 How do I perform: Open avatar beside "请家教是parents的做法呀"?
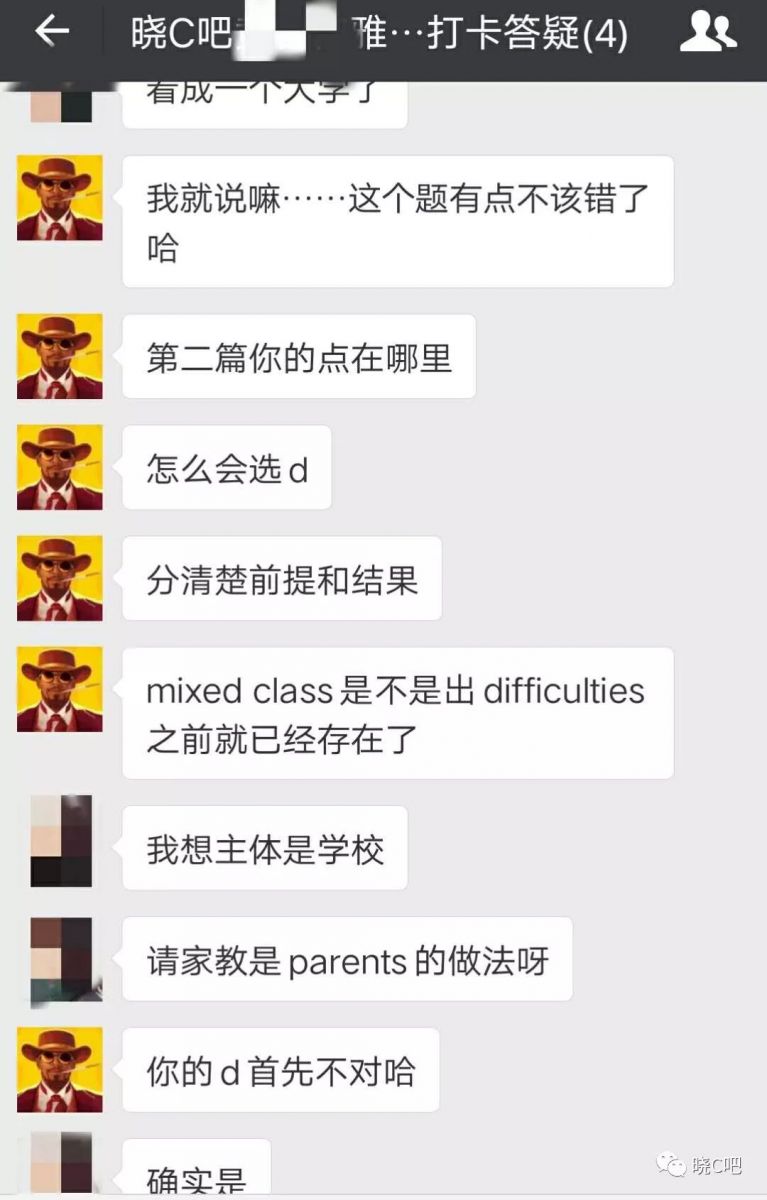pyautogui.click(x=60, y=960)
